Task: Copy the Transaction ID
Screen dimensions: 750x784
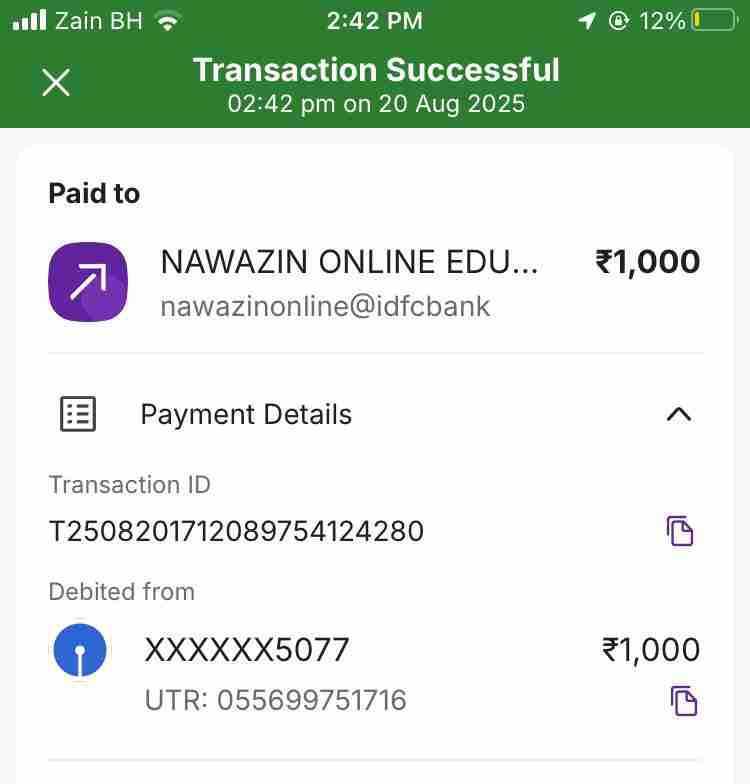Action: click(680, 531)
